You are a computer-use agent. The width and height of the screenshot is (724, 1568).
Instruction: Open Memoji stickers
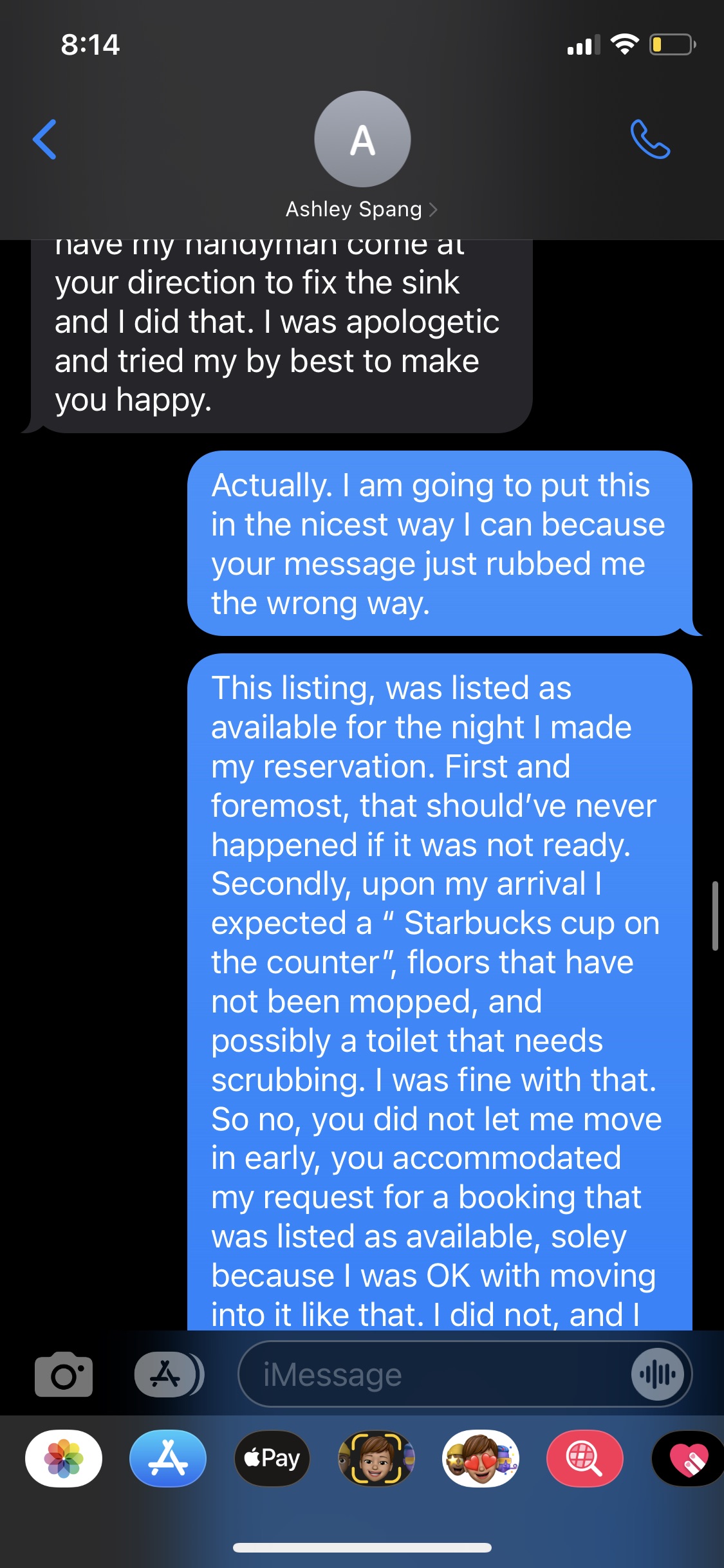481,1458
